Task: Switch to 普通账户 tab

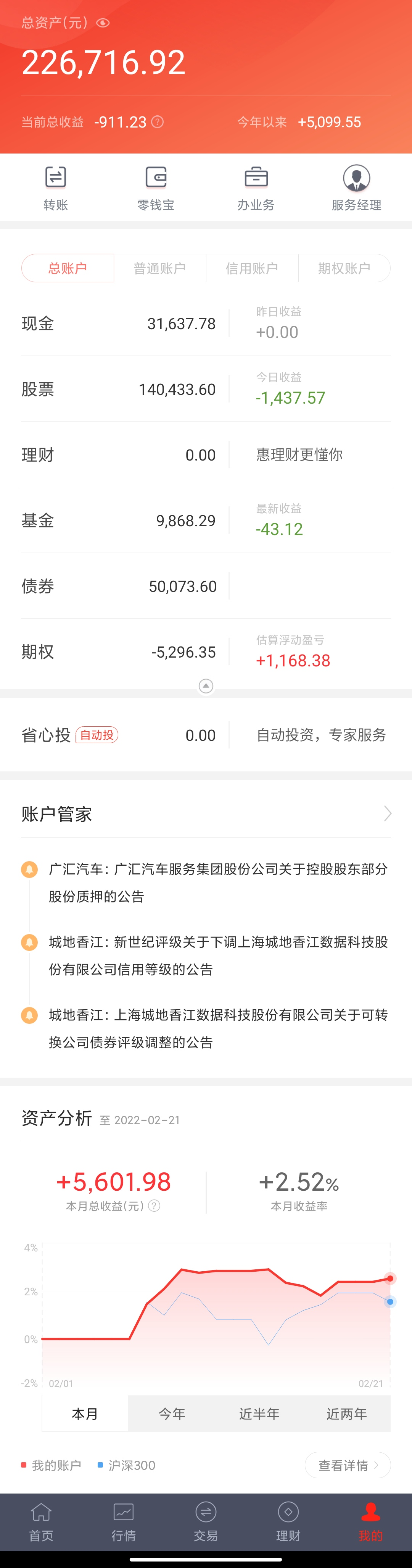Action: pyautogui.click(x=160, y=268)
